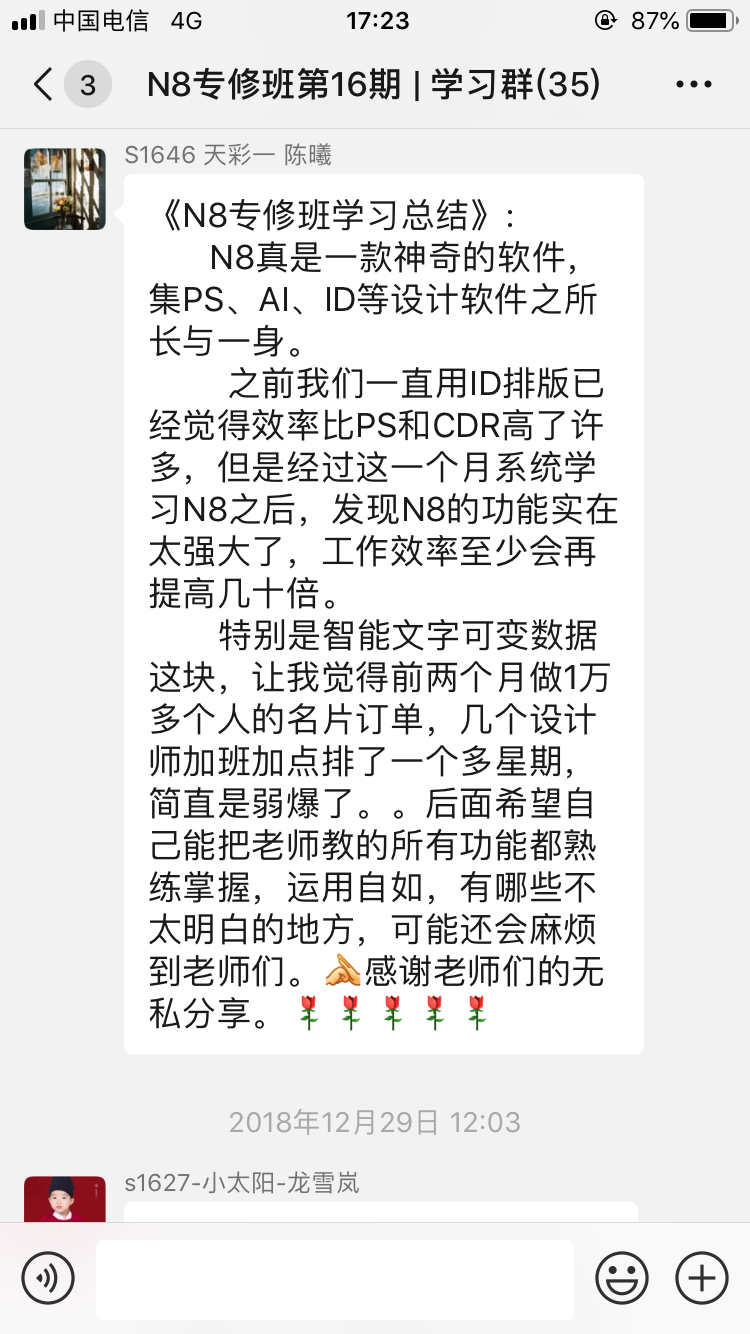Open 龙雪岚's profile avatar
The height and width of the screenshot is (1334, 750).
click(x=65, y=1200)
